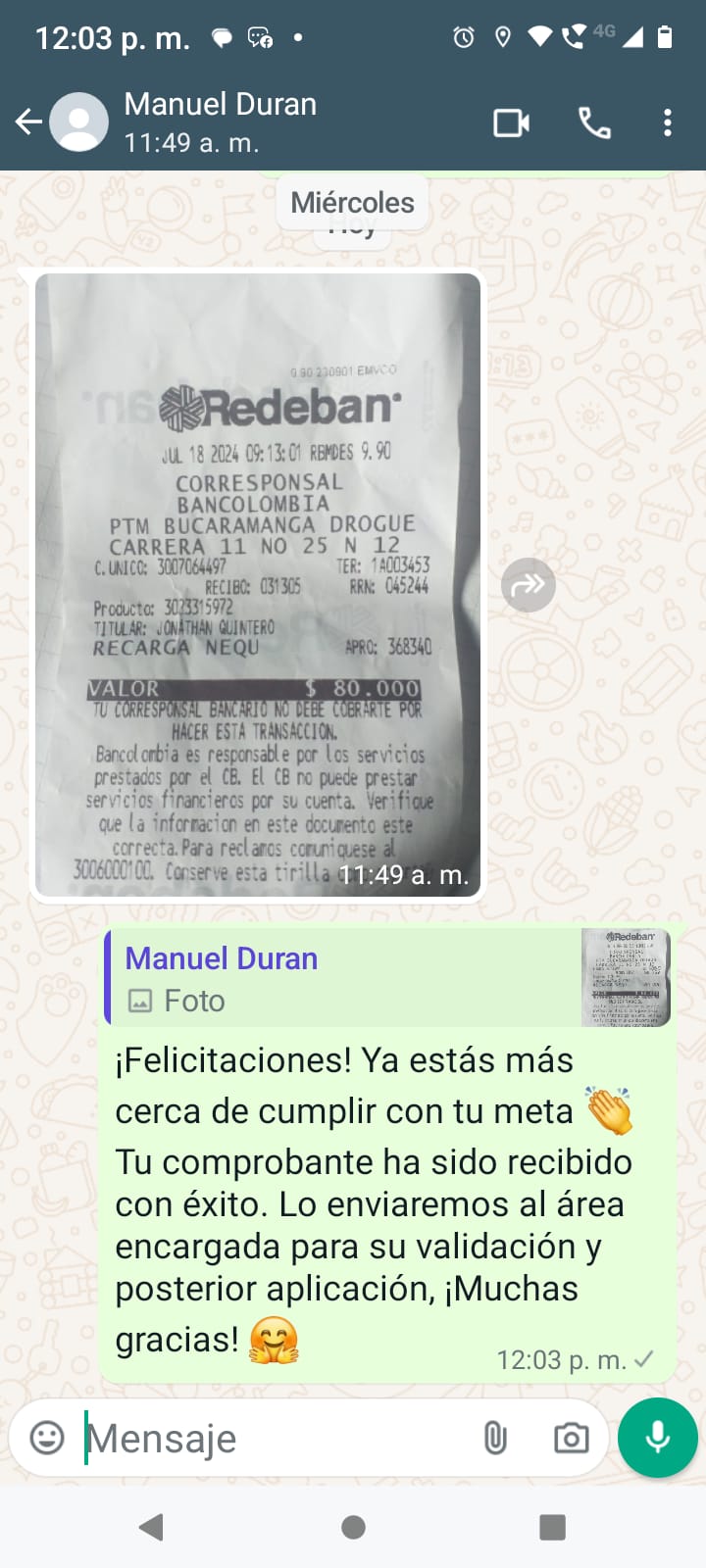Jump to the quoted Foto message
This screenshot has height=1568, width=706.
(389, 978)
